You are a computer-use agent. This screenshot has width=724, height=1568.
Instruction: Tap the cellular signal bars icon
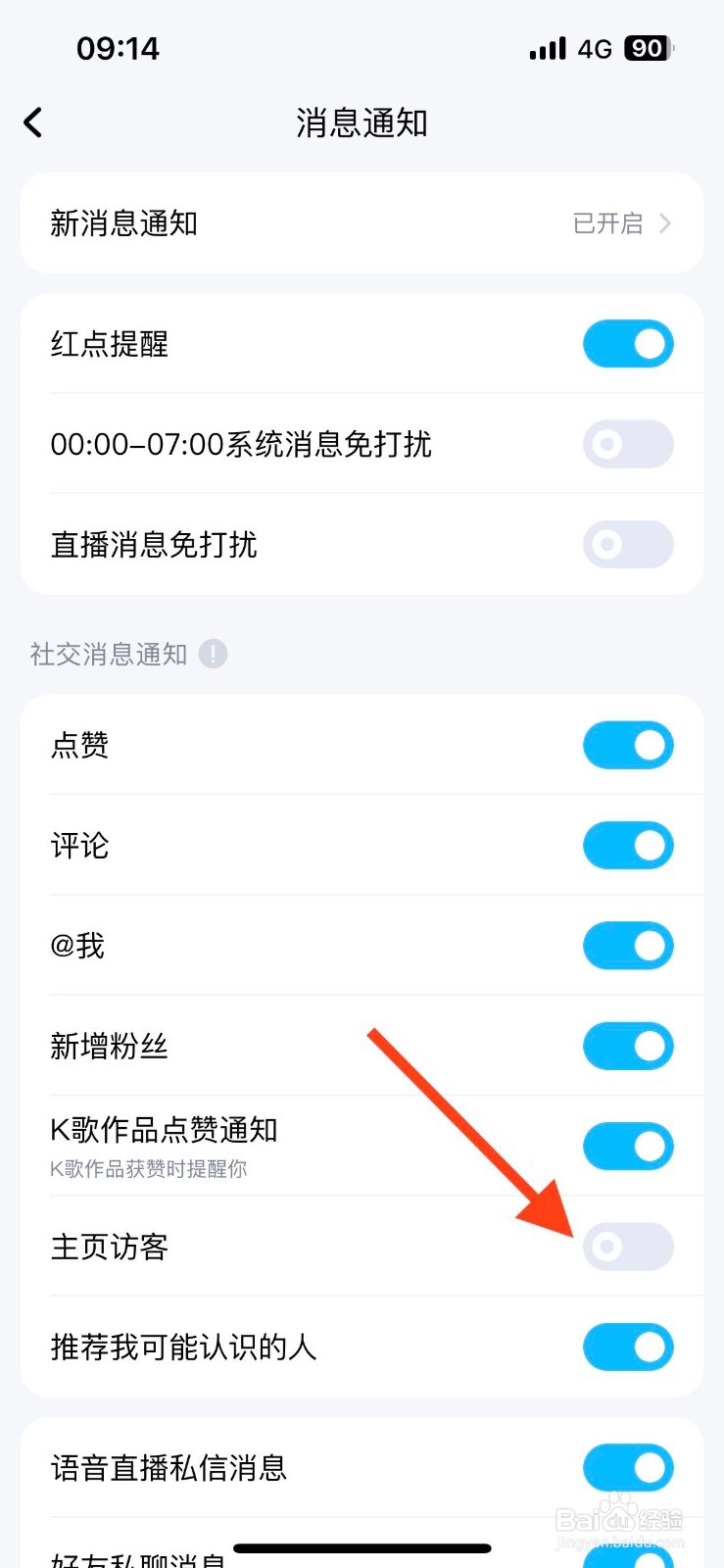tap(547, 47)
